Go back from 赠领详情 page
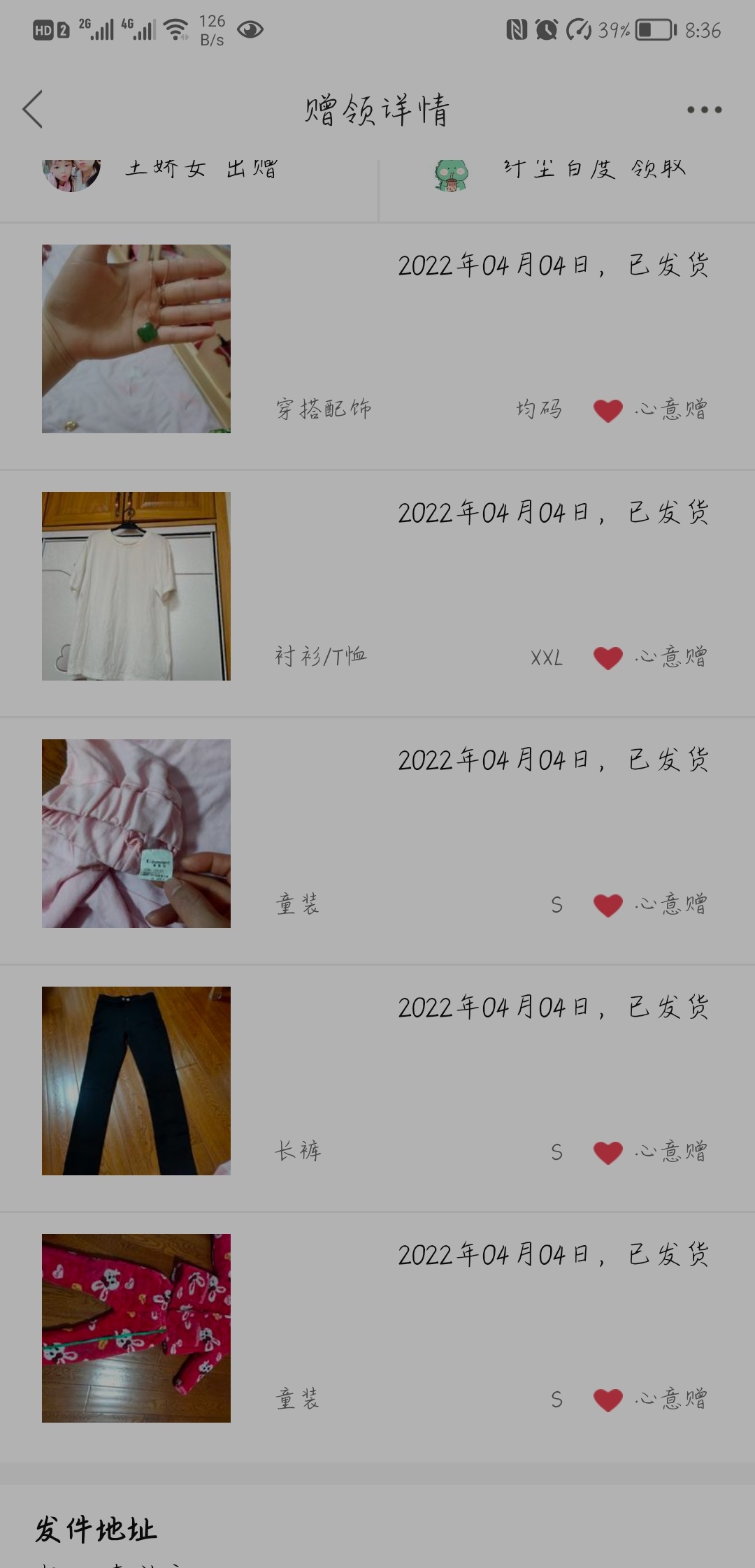 point(33,109)
